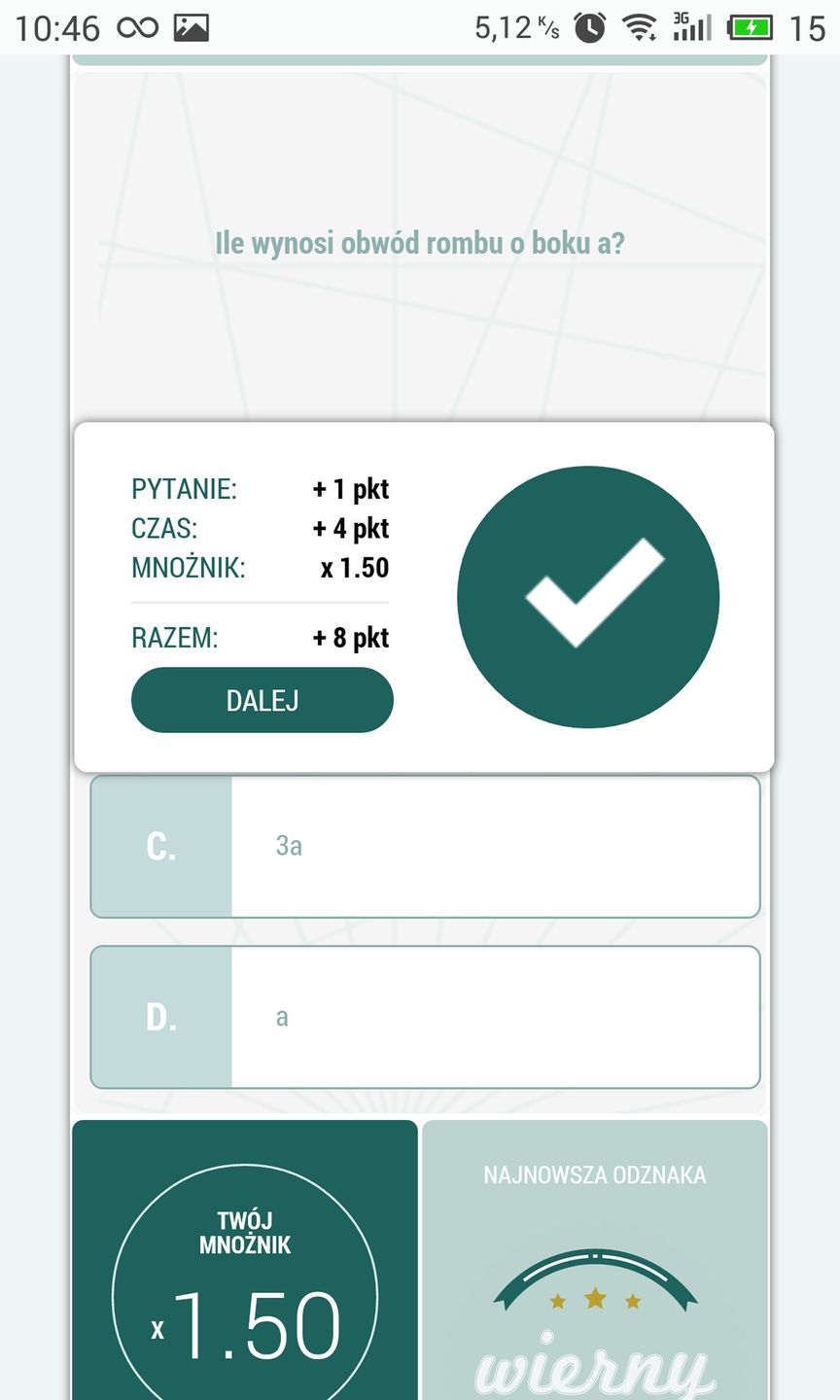The height and width of the screenshot is (1400, 840).
Task: Tap DALEJ to continue to the next question
Action: (262, 700)
